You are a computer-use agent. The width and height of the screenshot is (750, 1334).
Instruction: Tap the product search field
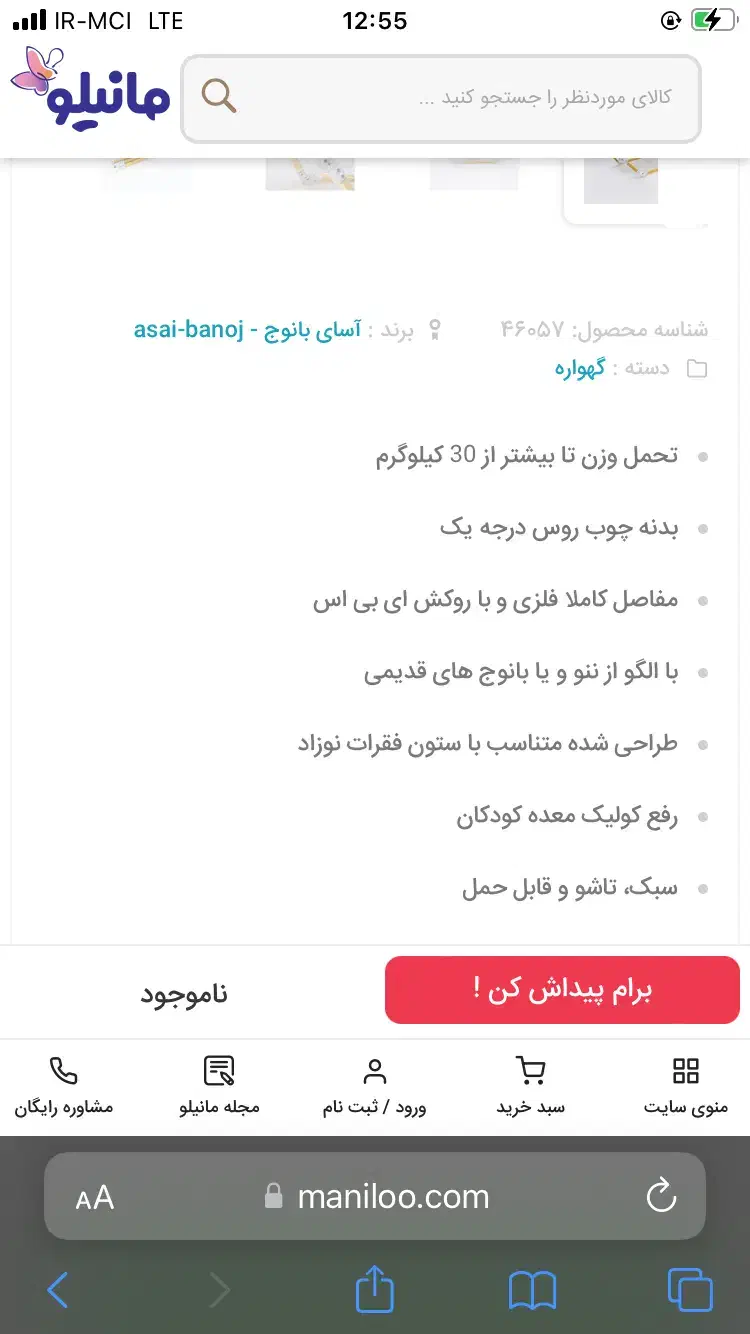coord(441,98)
